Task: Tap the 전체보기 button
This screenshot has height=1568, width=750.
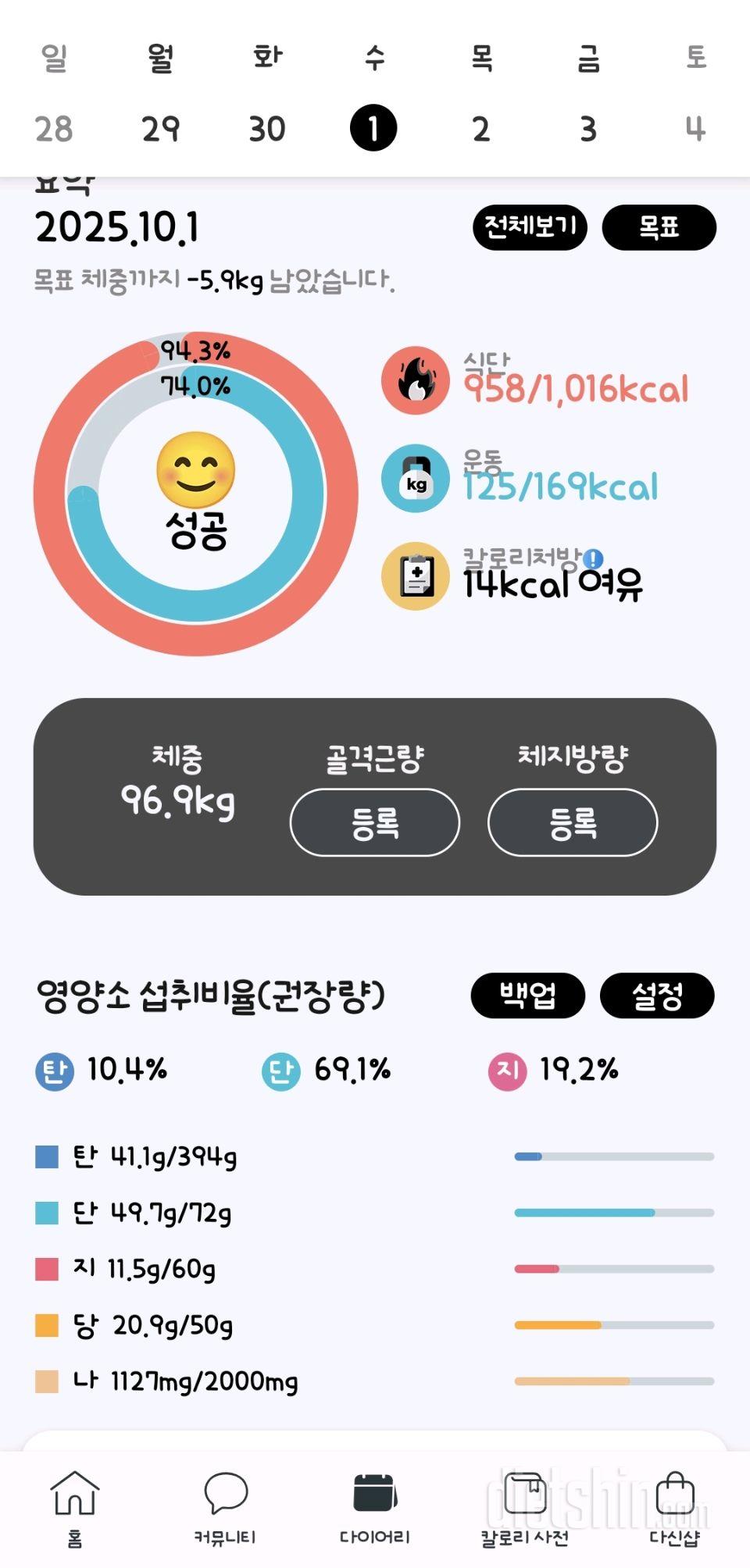Action: 530,227
